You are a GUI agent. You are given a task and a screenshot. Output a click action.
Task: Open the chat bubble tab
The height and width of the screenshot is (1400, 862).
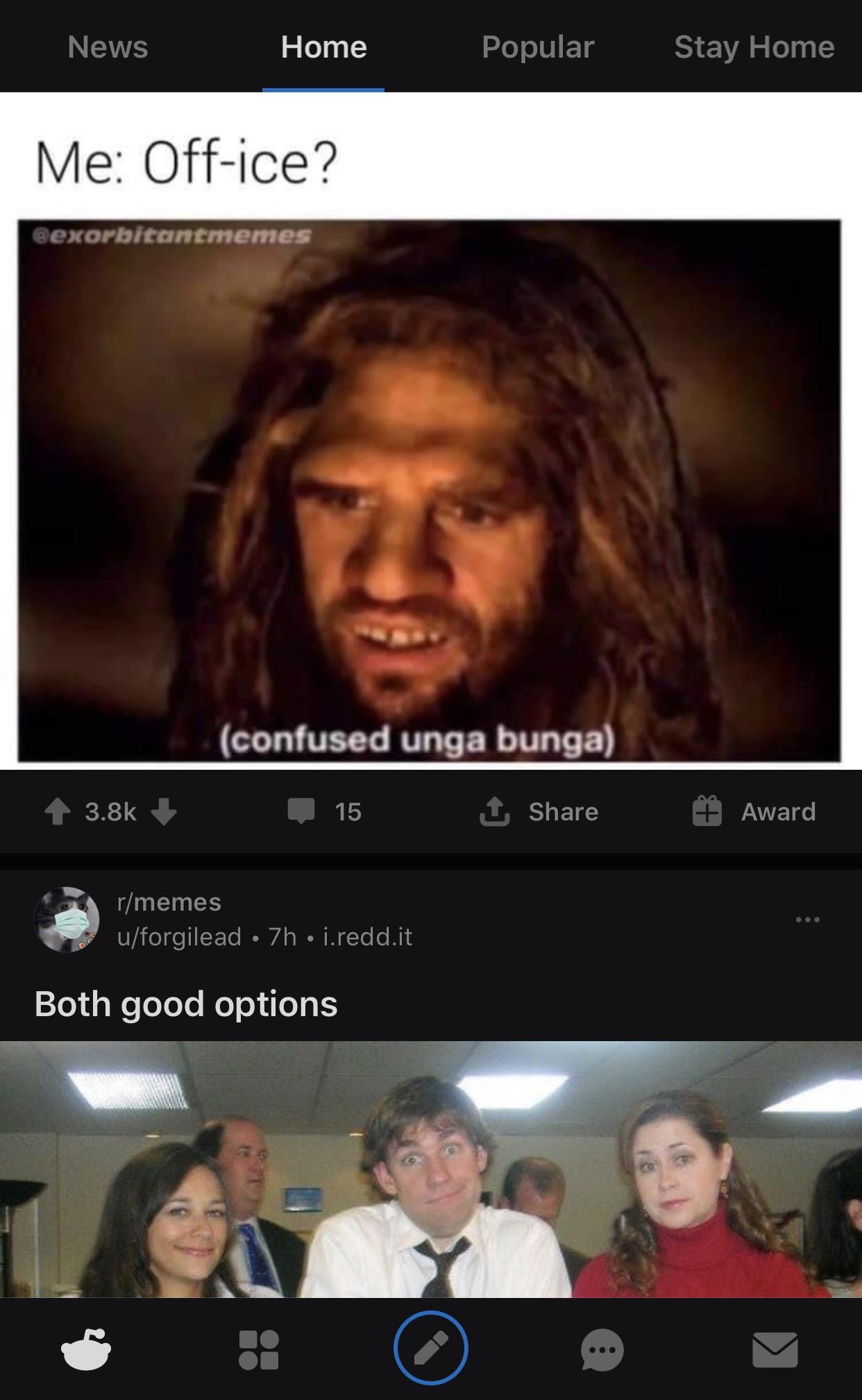602,1349
